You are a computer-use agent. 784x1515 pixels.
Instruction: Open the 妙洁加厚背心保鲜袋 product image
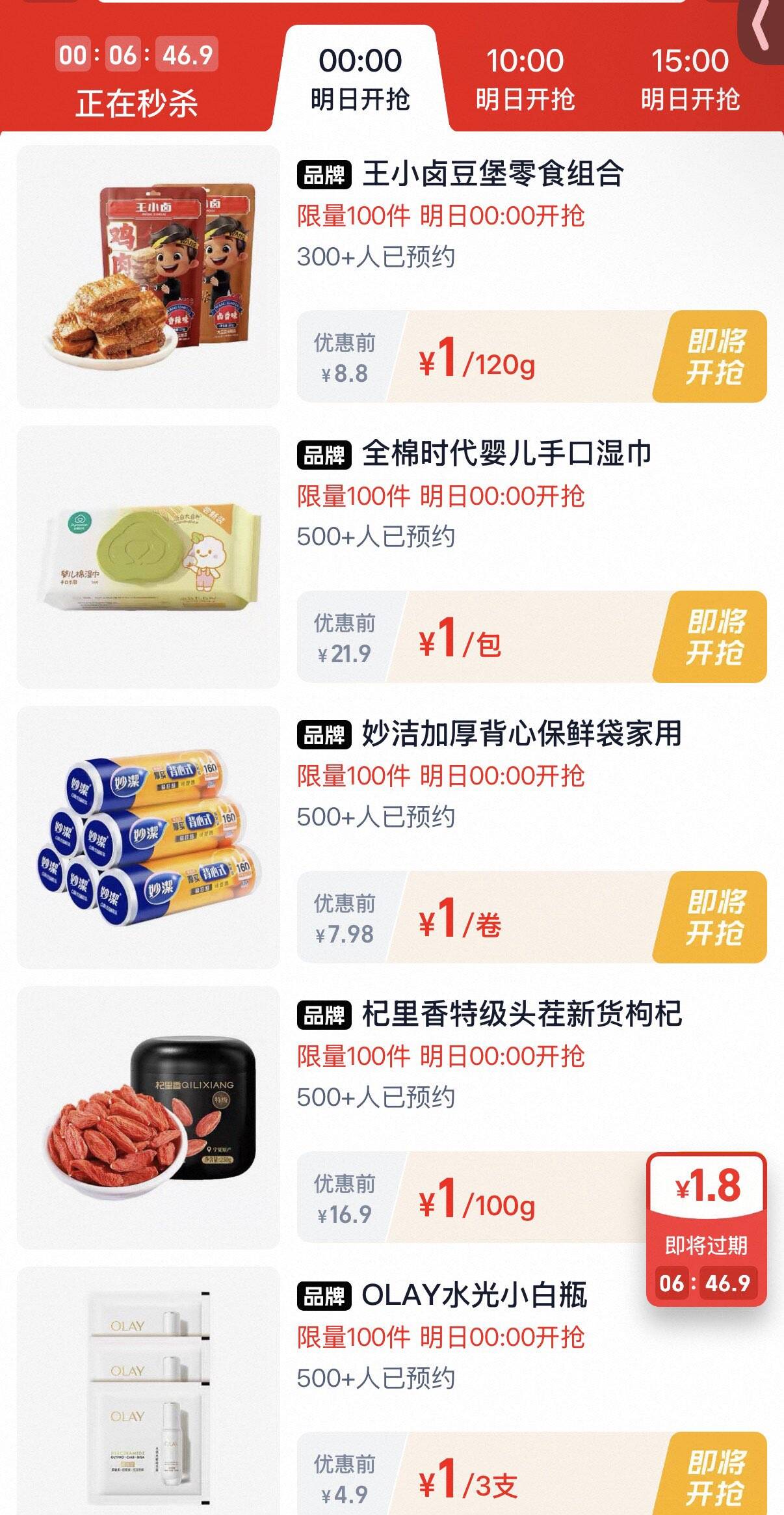(x=148, y=837)
